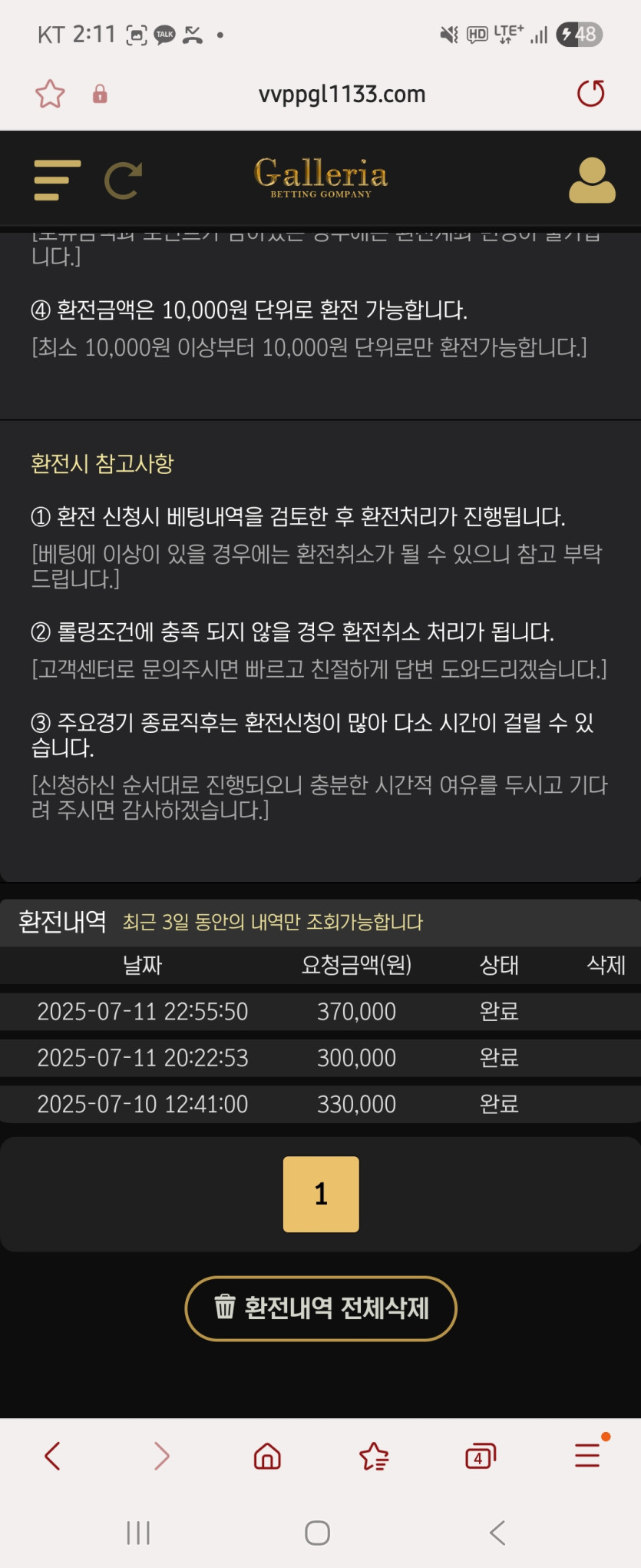Select page 1 of the withdrawal history

click(321, 1193)
